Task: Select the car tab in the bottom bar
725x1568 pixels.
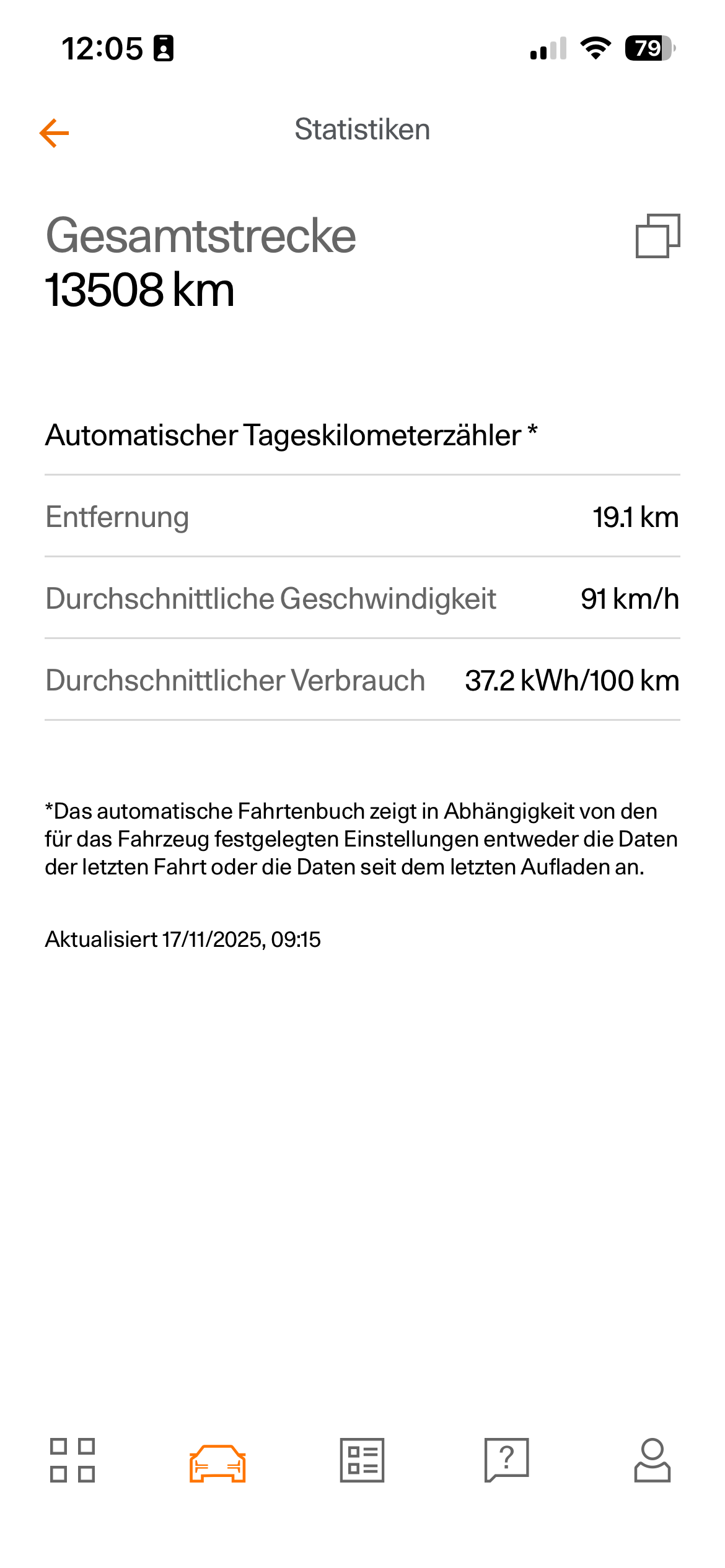Action: click(x=217, y=1463)
